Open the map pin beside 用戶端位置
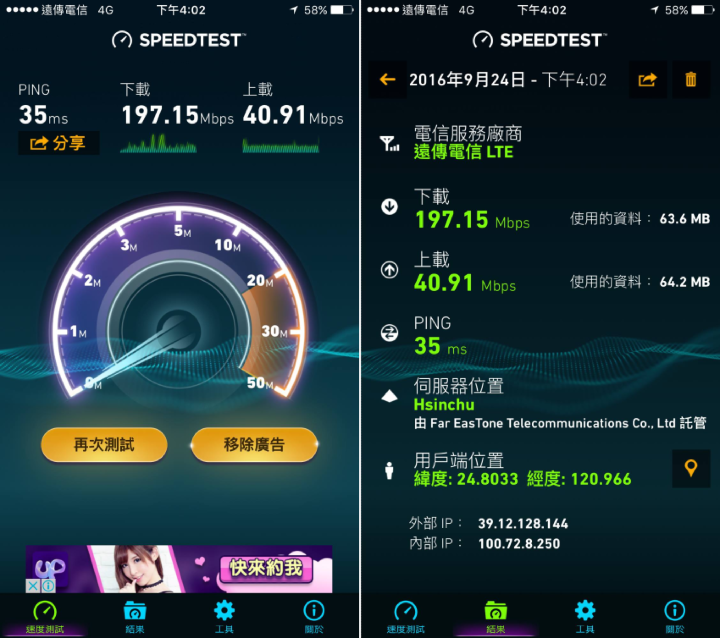Viewport: 720px width, 638px height. [690, 467]
